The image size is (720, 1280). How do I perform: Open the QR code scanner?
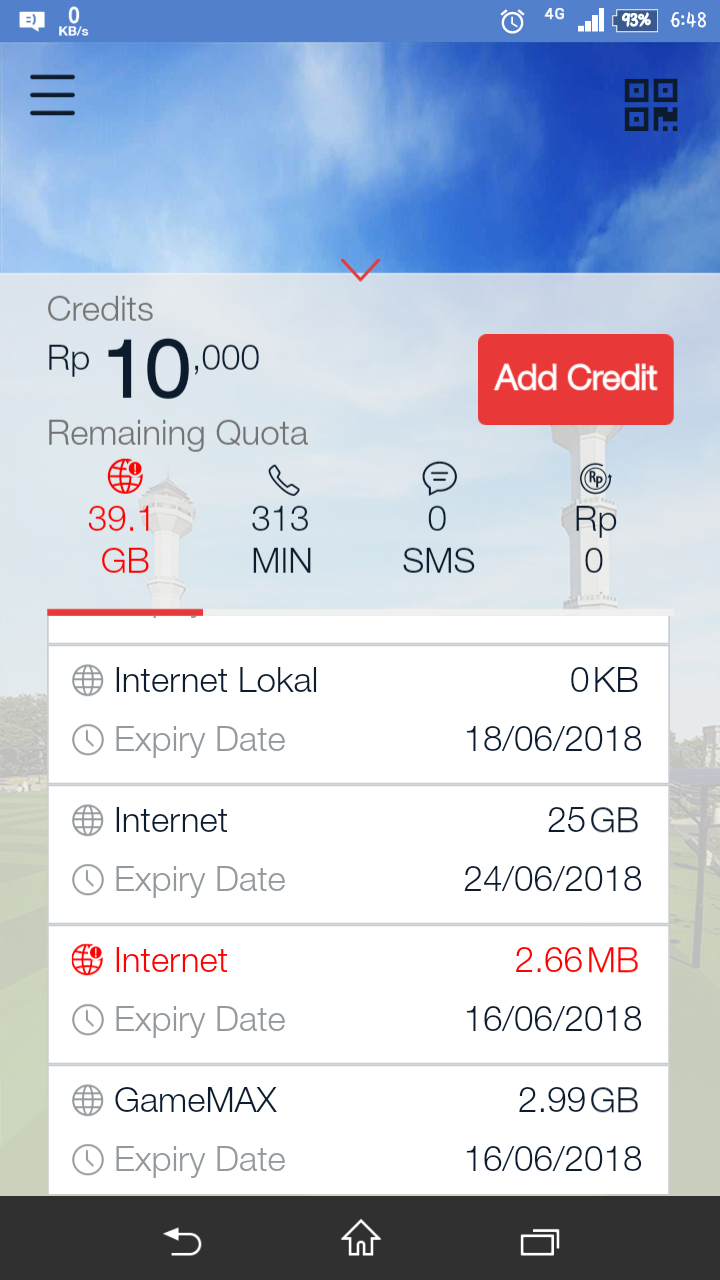pyautogui.click(x=651, y=105)
